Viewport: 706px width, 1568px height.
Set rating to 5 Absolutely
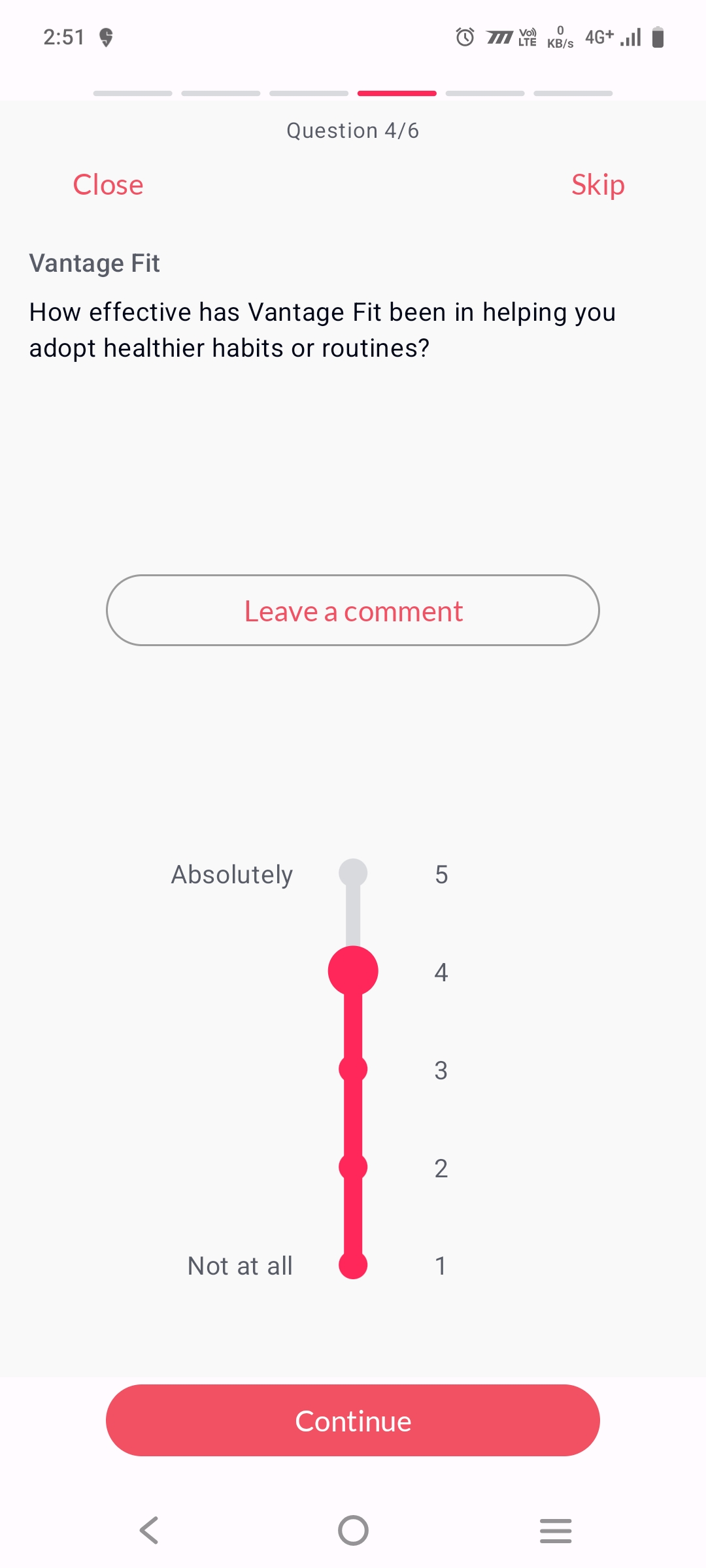coord(353,873)
